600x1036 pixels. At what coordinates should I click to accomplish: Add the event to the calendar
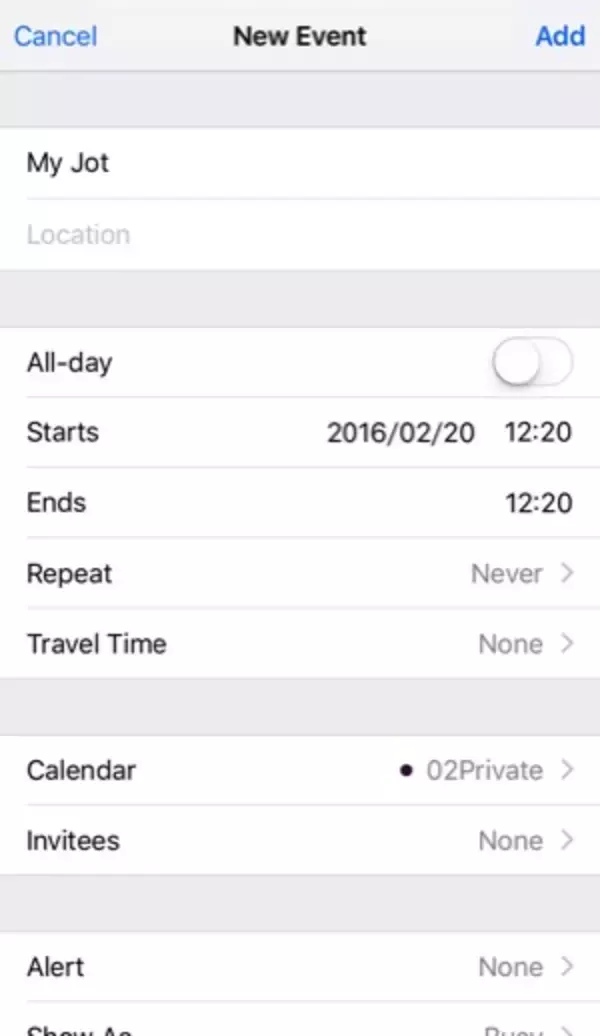coord(560,36)
